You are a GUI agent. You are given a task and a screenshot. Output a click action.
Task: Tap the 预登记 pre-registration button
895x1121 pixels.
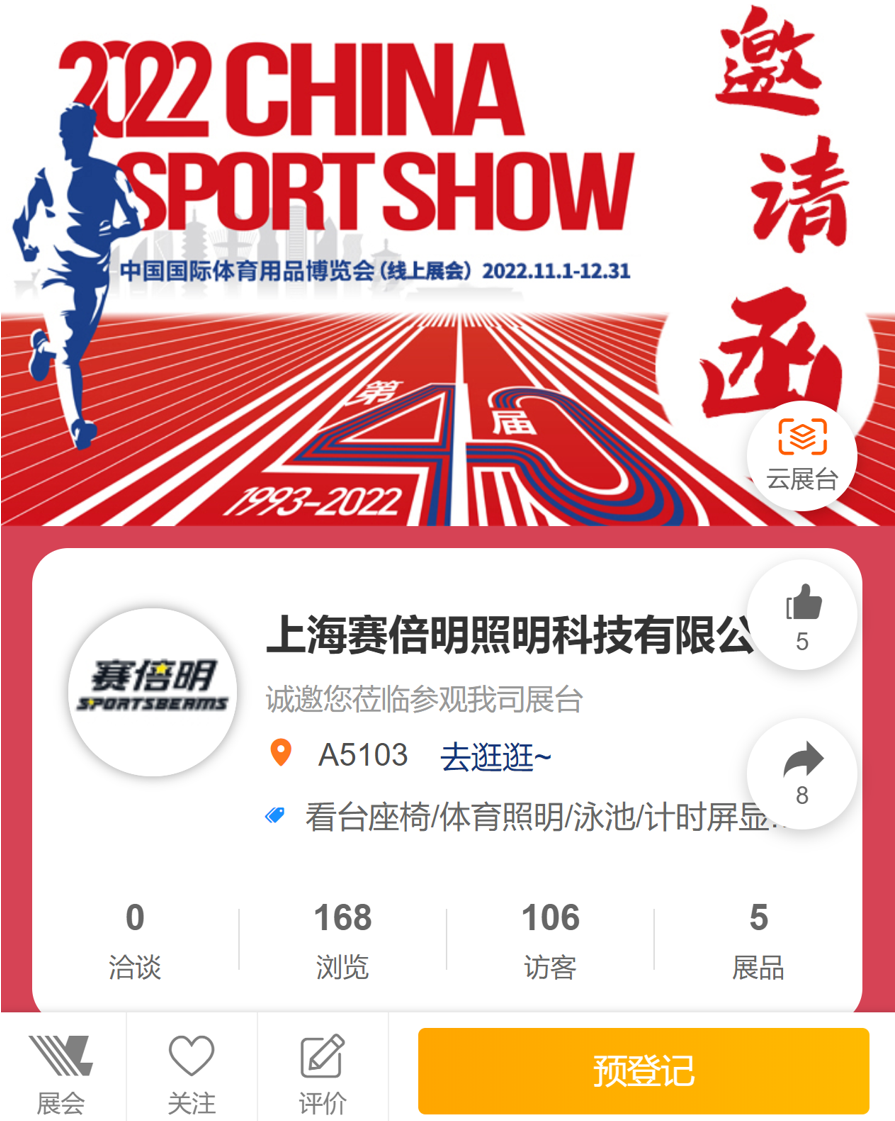643,1071
